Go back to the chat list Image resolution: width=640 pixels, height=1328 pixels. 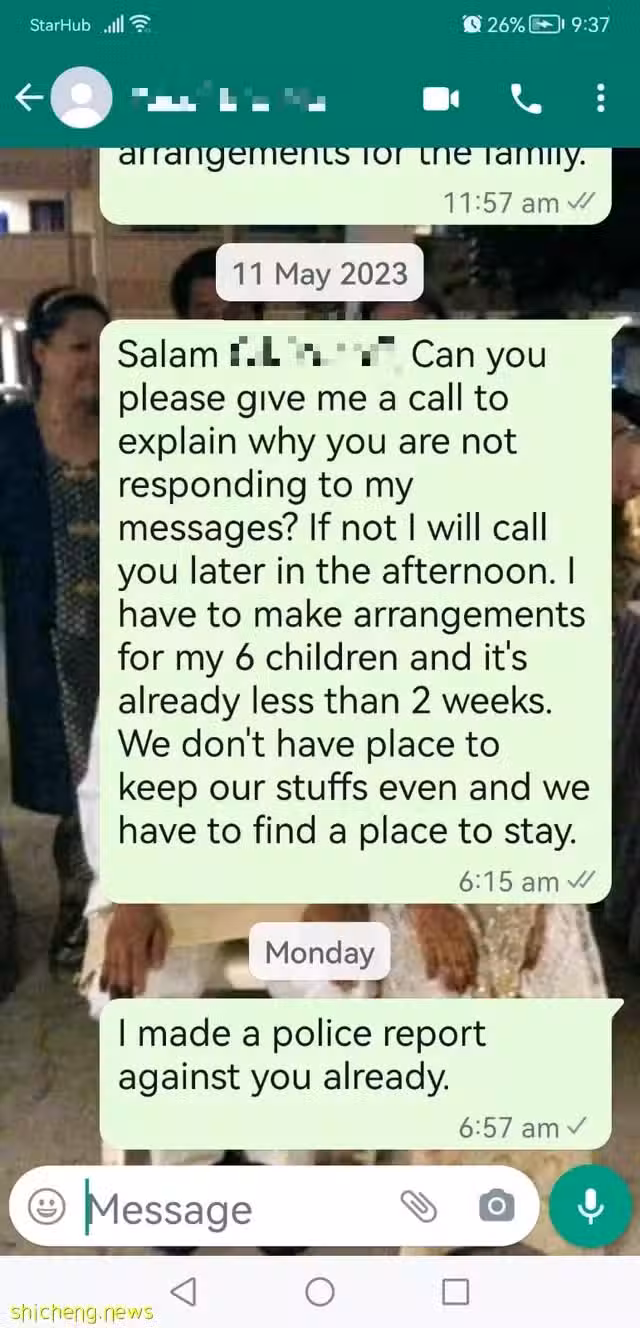[x=28, y=97]
